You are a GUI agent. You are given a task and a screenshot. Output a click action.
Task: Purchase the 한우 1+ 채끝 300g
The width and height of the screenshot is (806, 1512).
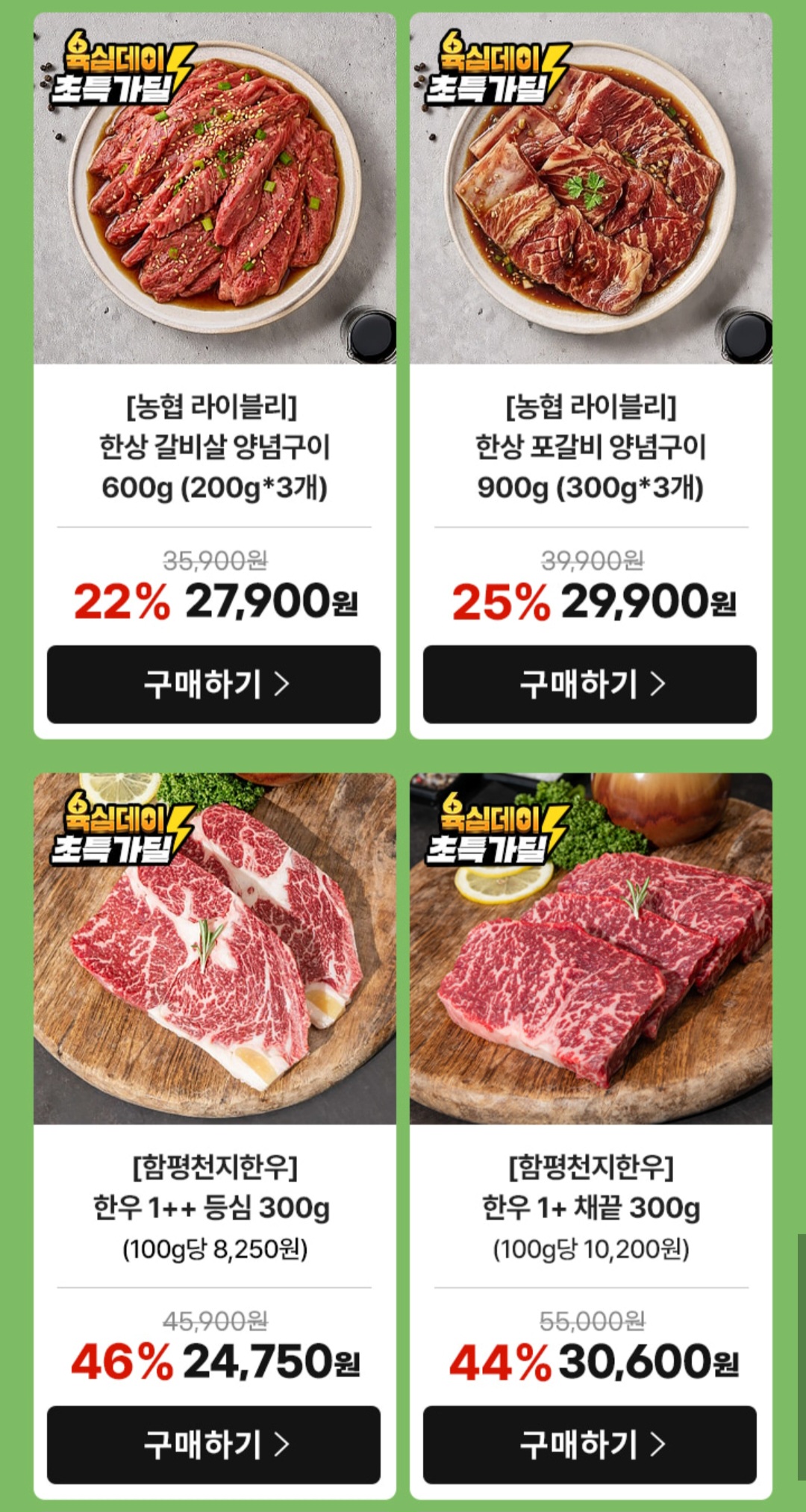click(590, 1444)
